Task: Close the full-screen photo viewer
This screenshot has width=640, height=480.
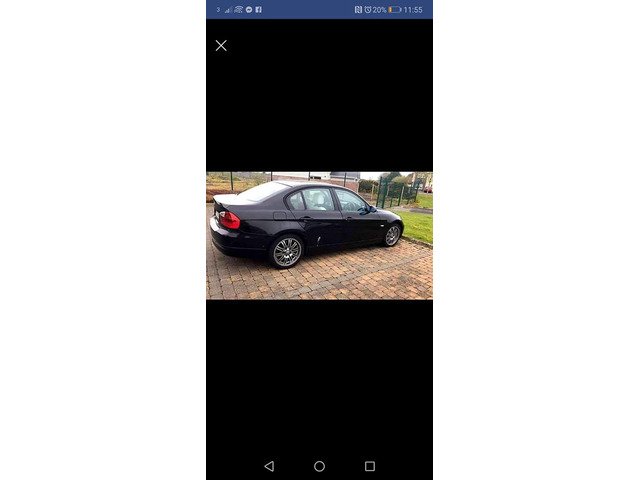Action: [221, 45]
